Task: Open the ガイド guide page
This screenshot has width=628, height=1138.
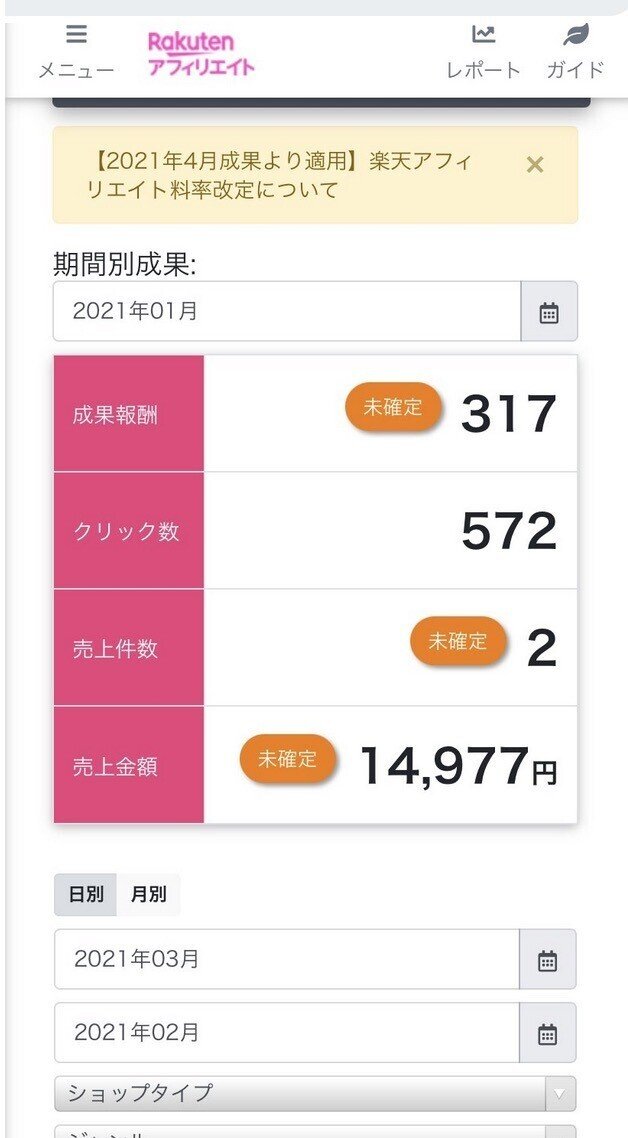Action: coord(576,52)
